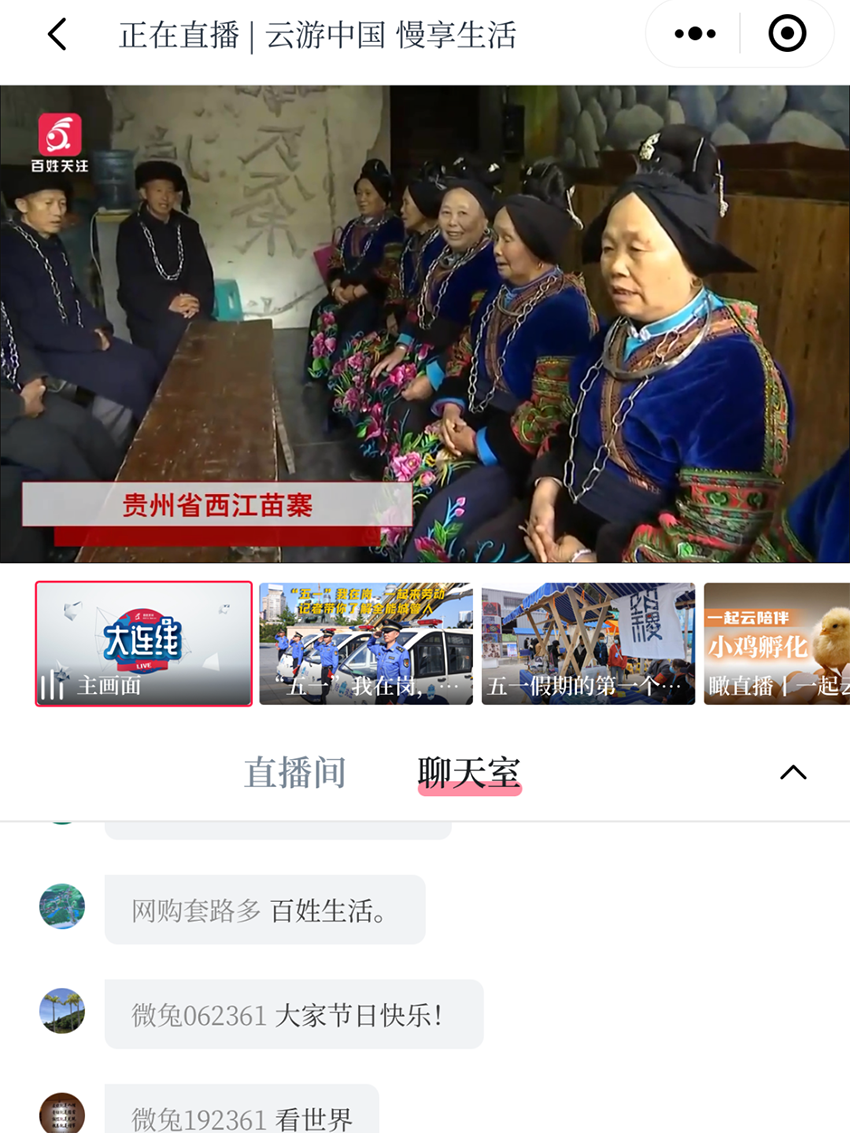Viewport: 850px width, 1133px height.
Task: Collapse the panel with the up chevron
Action: point(793,772)
